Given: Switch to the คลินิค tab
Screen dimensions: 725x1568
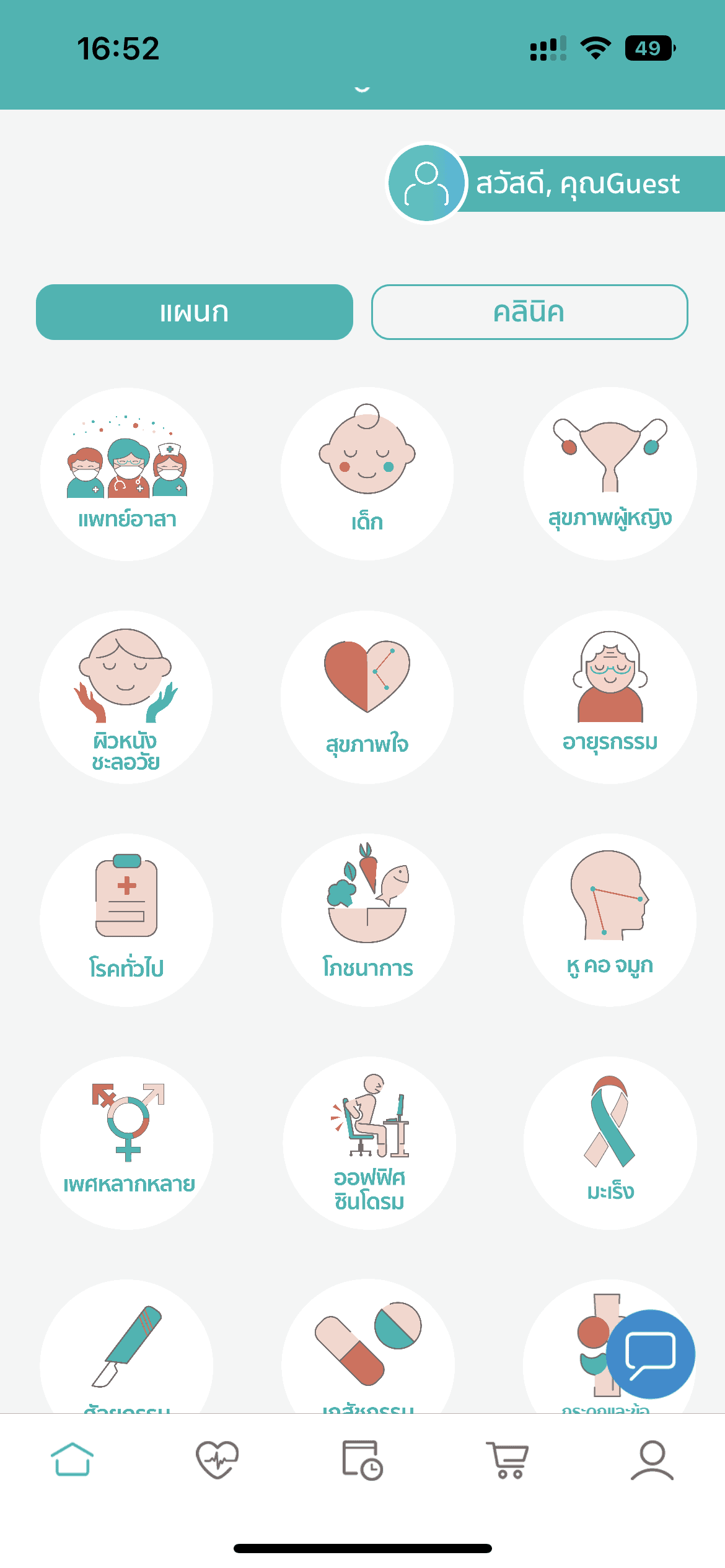Looking at the screenshot, I should [529, 312].
